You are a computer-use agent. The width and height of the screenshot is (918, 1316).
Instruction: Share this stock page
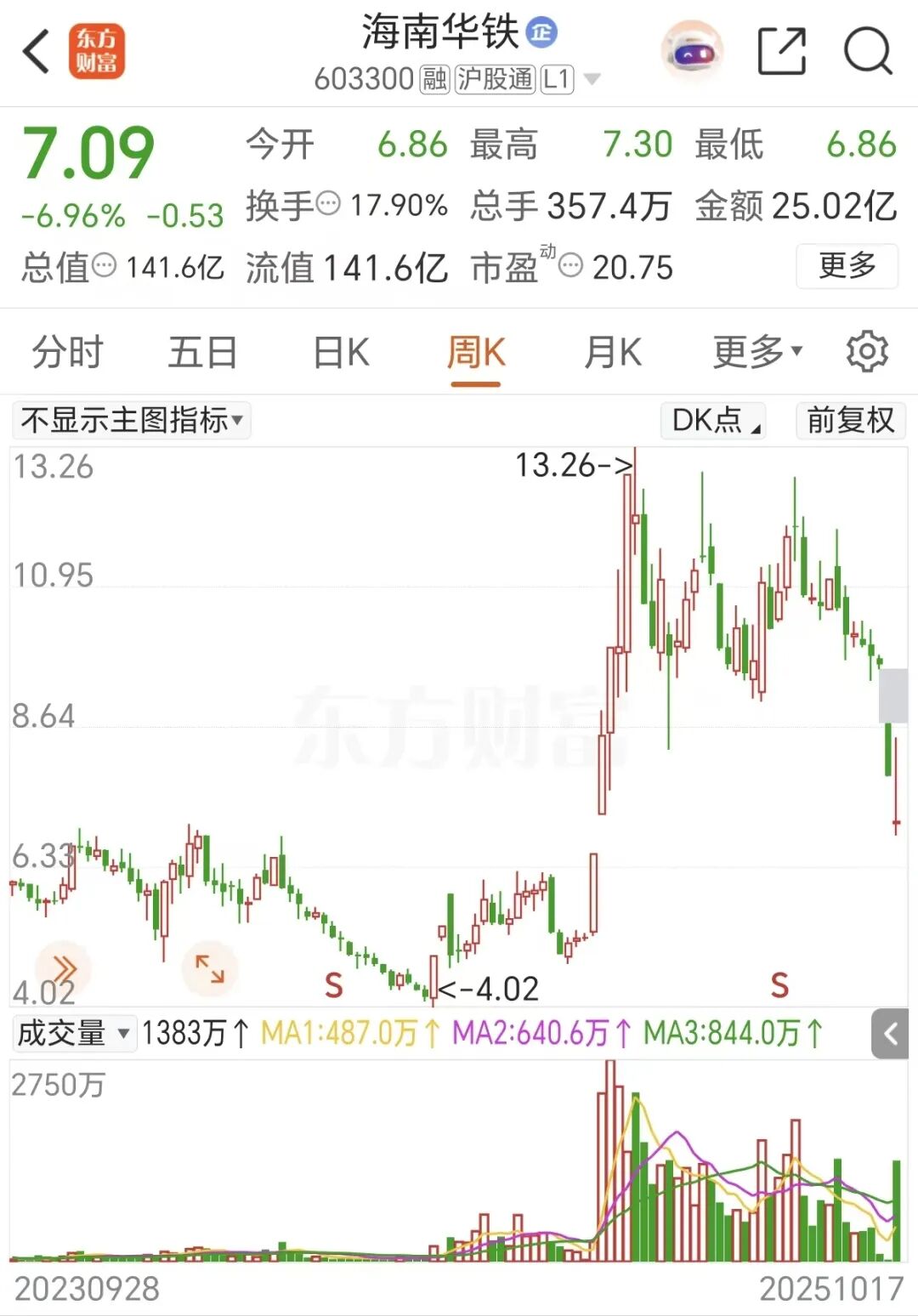781,51
